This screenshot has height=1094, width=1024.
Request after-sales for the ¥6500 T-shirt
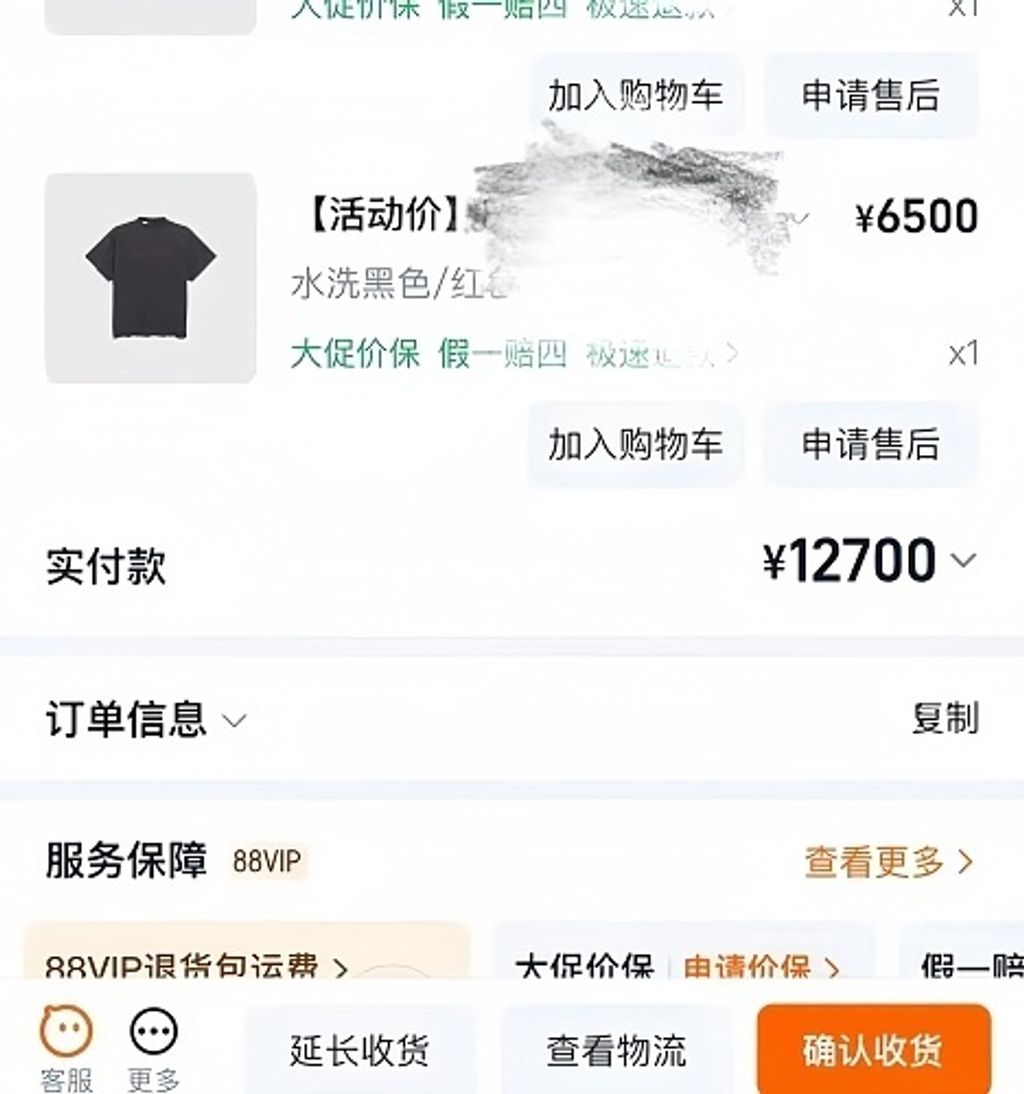pos(870,445)
